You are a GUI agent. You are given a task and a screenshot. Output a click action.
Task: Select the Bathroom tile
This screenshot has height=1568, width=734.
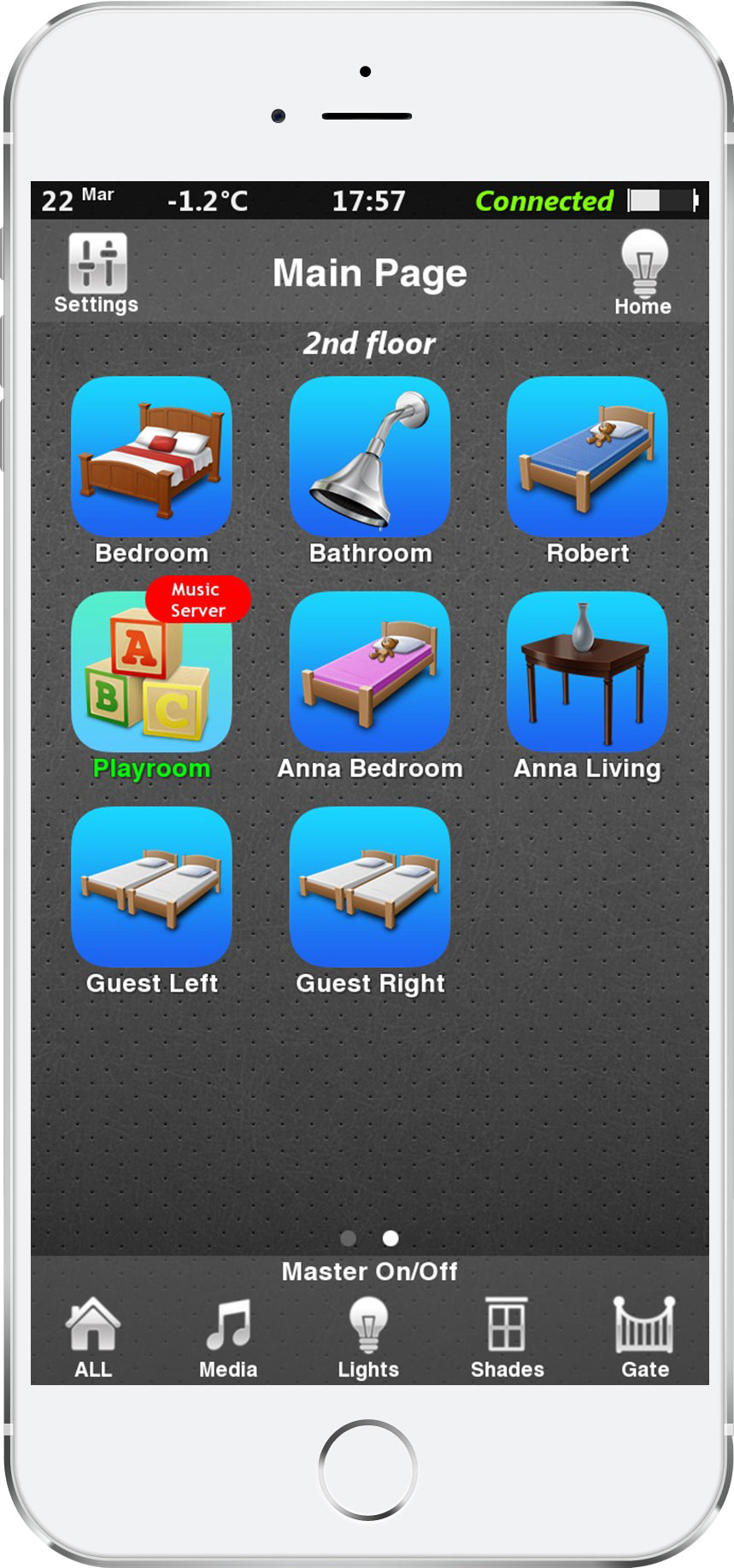pyautogui.click(x=370, y=457)
